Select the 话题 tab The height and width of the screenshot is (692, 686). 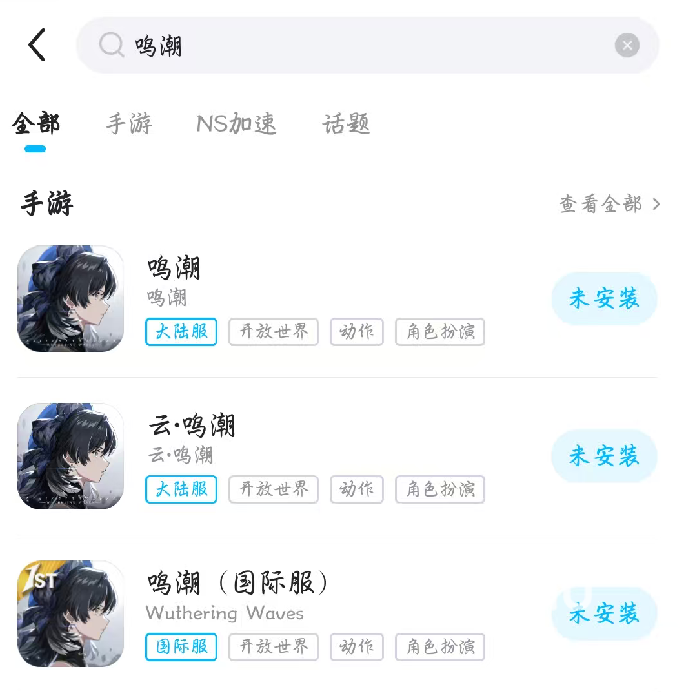(346, 124)
